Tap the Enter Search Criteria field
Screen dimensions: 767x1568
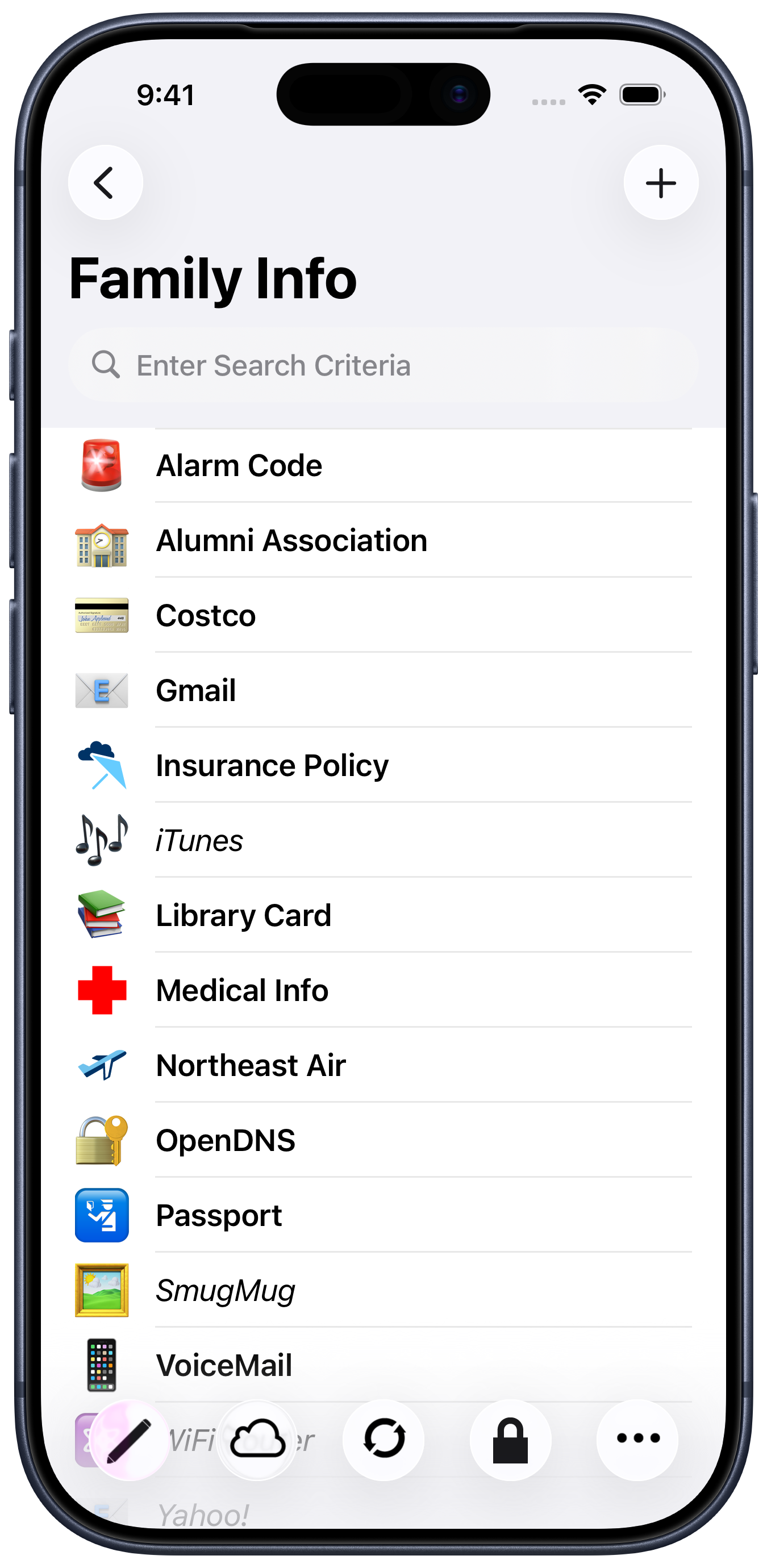[383, 365]
